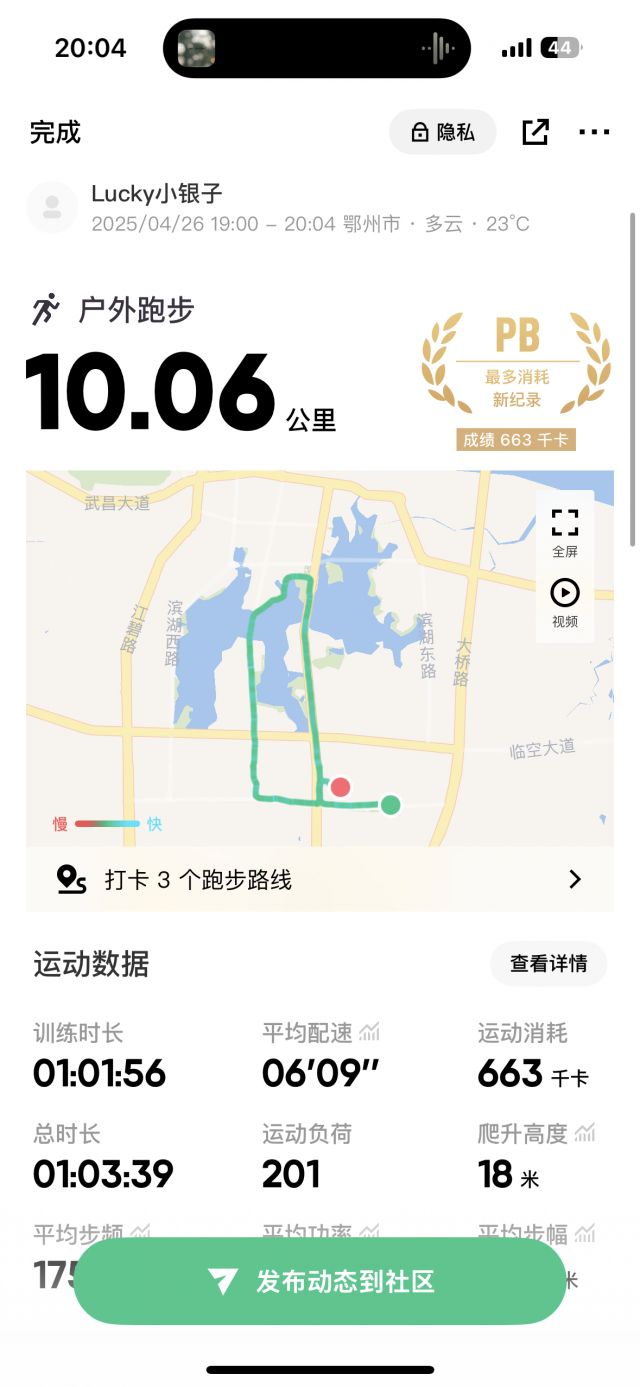Open the 隐私 privacy setting
640x1387 pixels.
click(x=442, y=132)
